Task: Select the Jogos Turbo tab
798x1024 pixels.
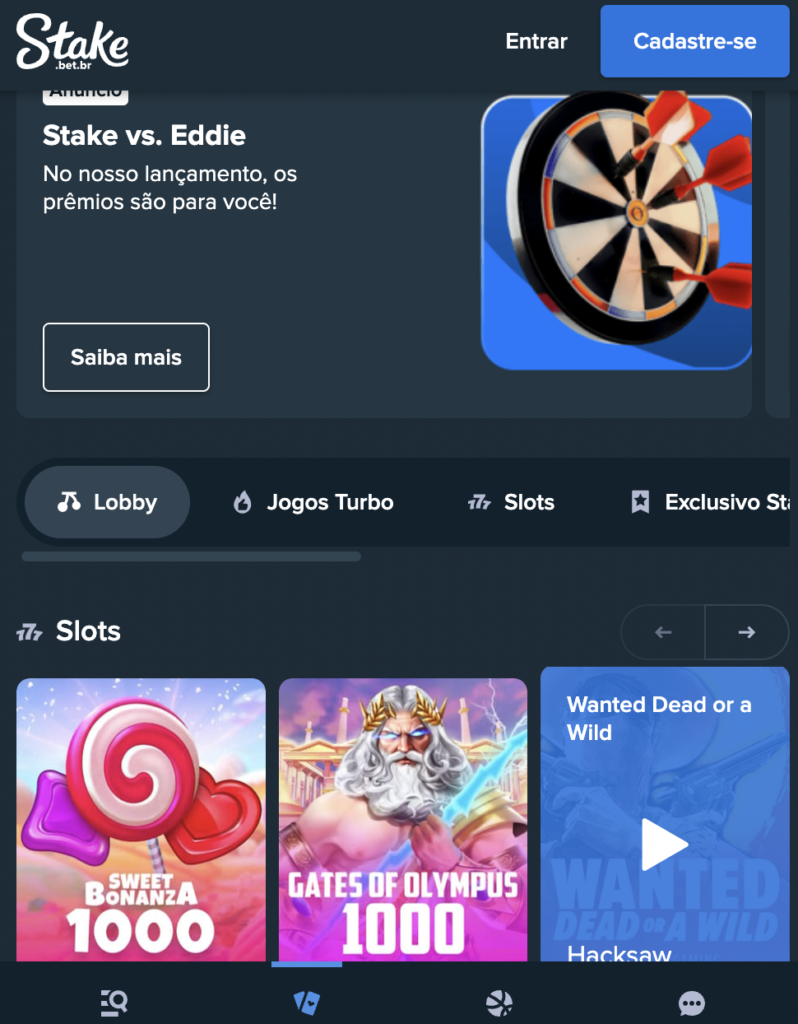Action: (x=312, y=502)
